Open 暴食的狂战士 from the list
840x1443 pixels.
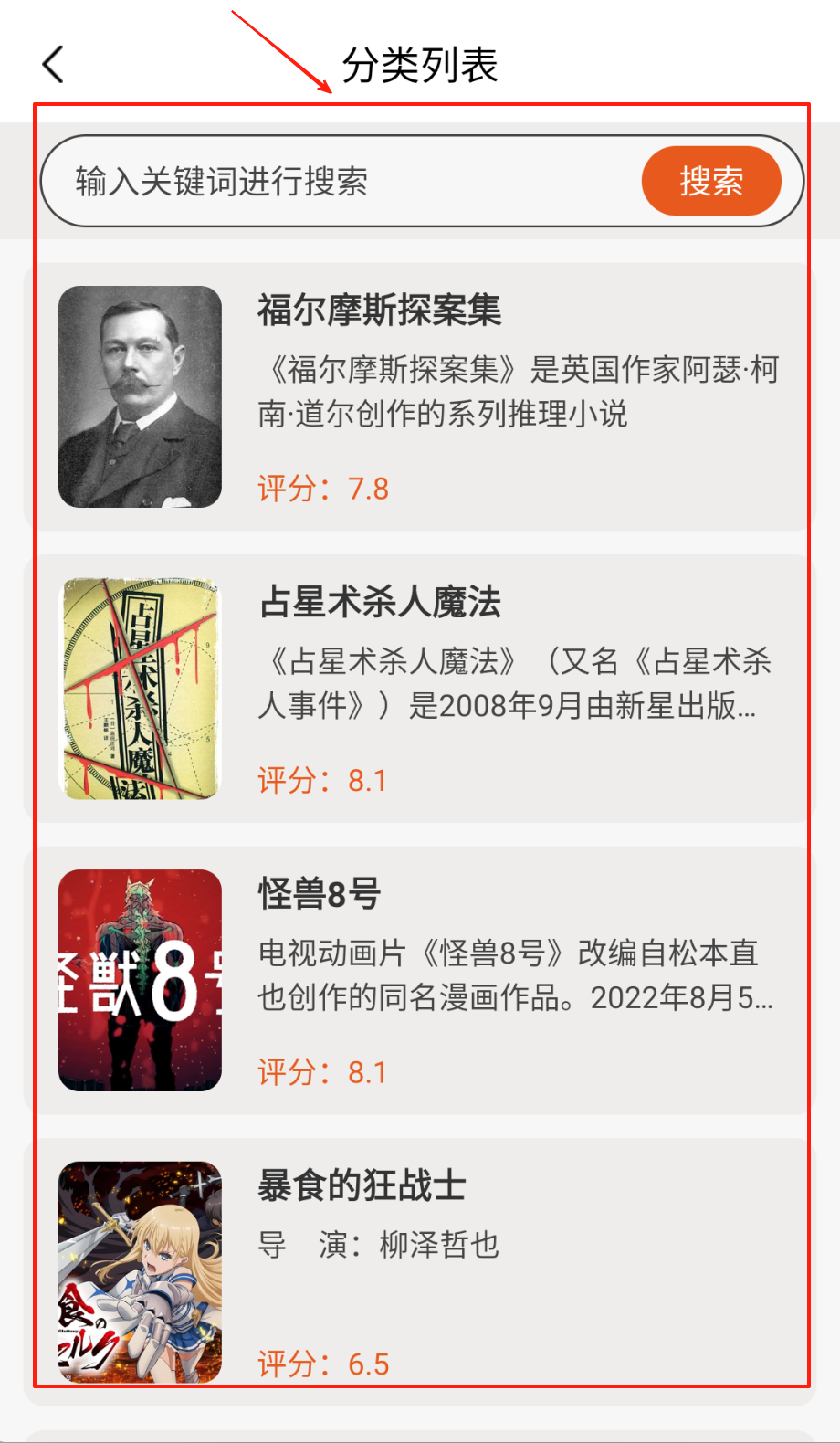420,1269
